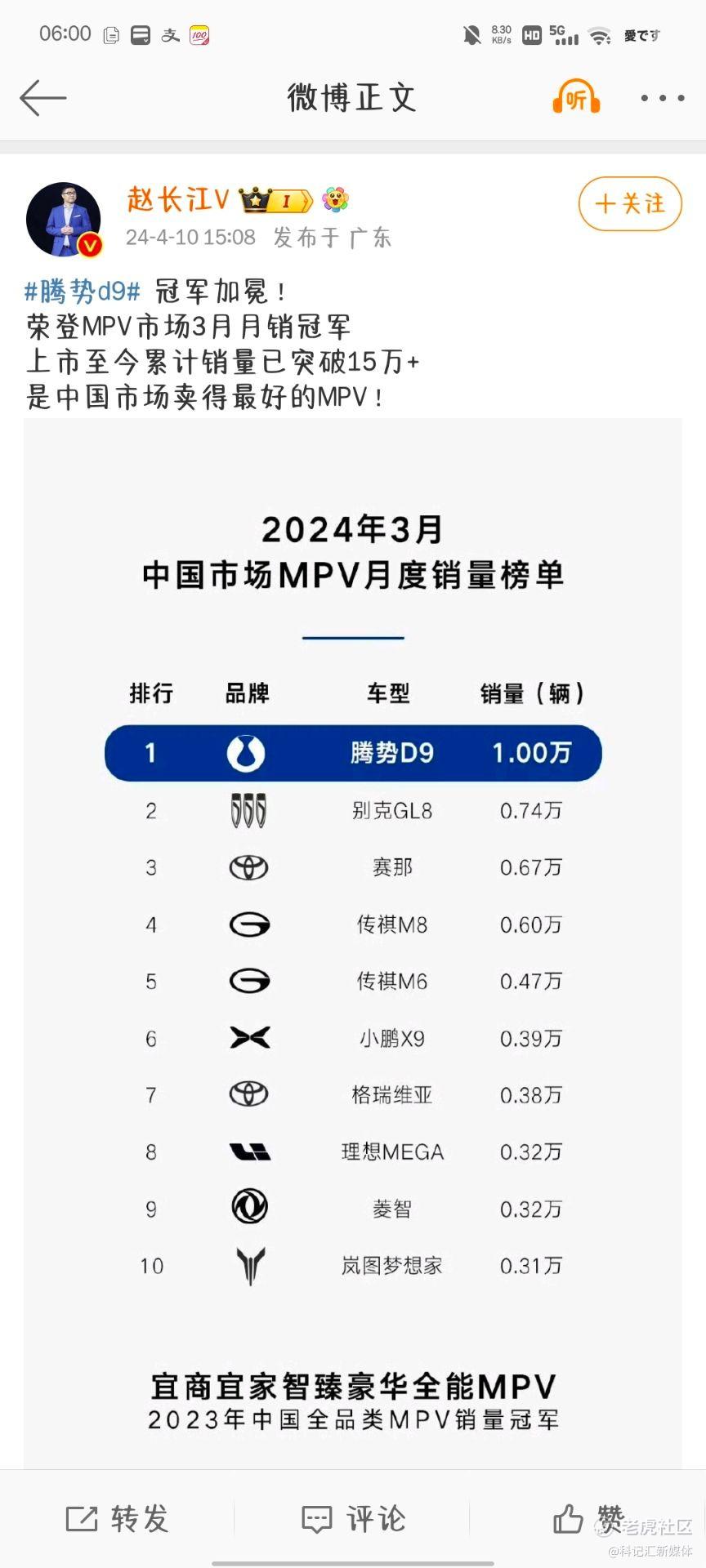Toggle follow via the 十关注 button

(629, 205)
